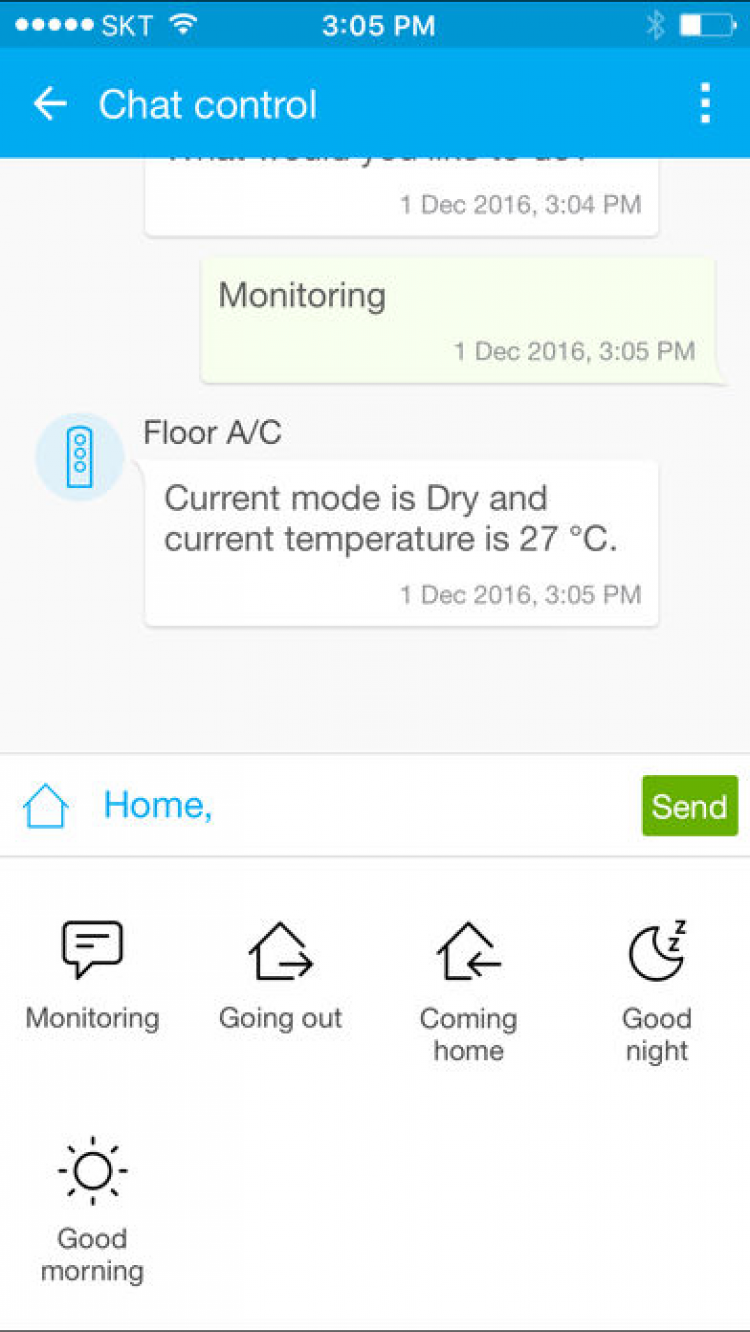Tap the Floor A/C device avatar
Viewport: 750px width, 1332px height.
click(x=80, y=457)
